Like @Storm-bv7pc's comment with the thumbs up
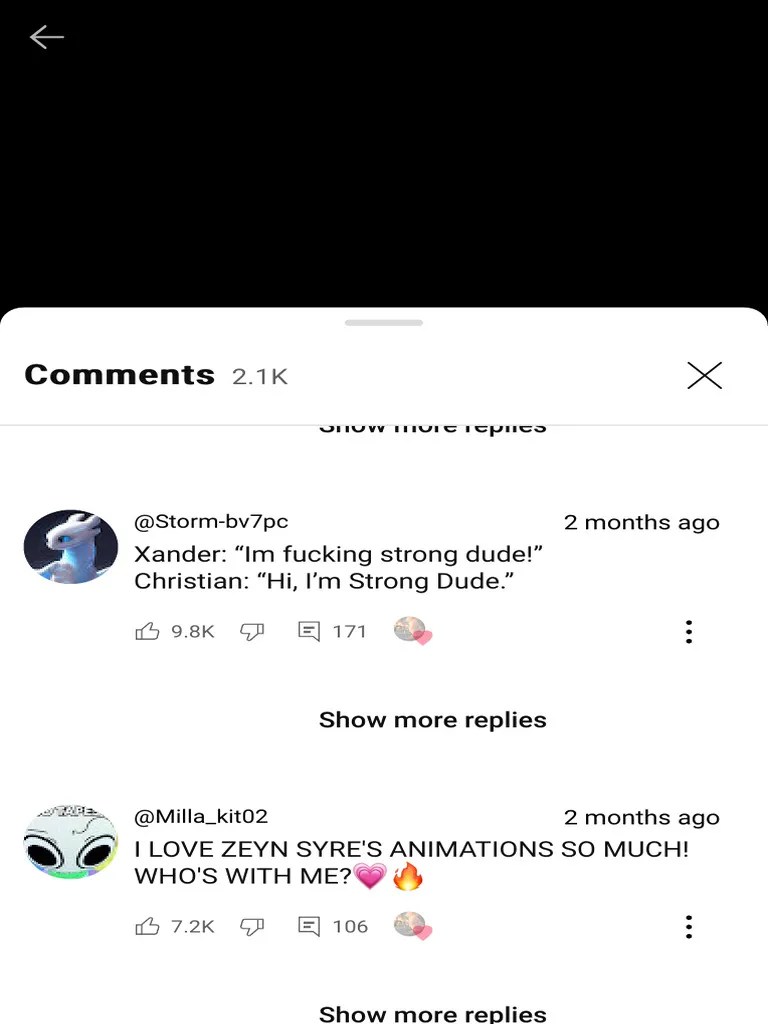 pyautogui.click(x=148, y=631)
